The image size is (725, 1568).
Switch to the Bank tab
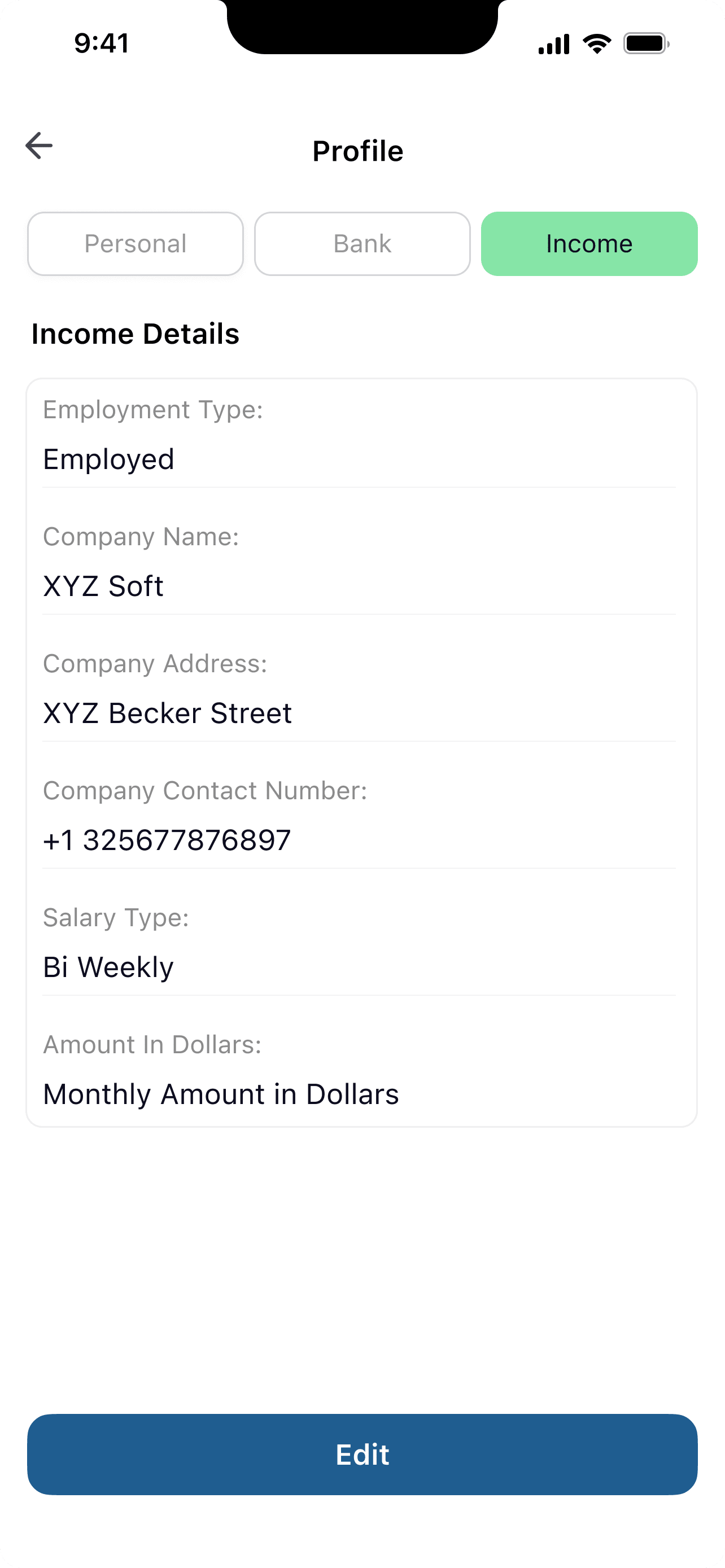point(362,244)
